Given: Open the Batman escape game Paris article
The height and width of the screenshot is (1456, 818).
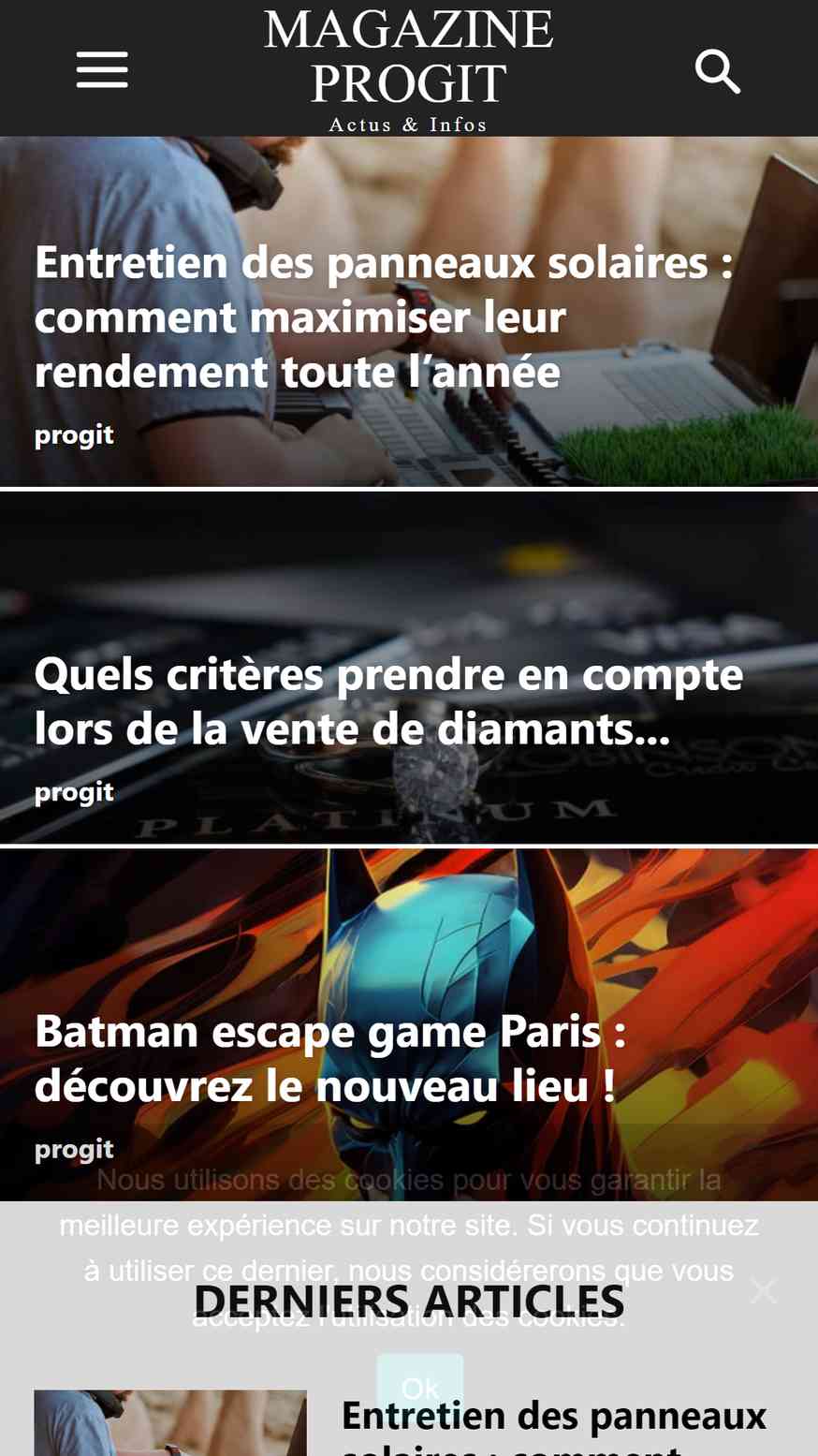Looking at the screenshot, I should pos(329,1059).
